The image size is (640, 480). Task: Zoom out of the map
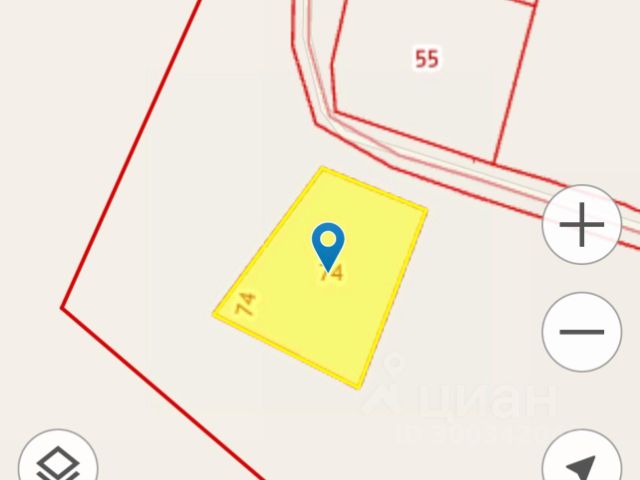tap(581, 332)
